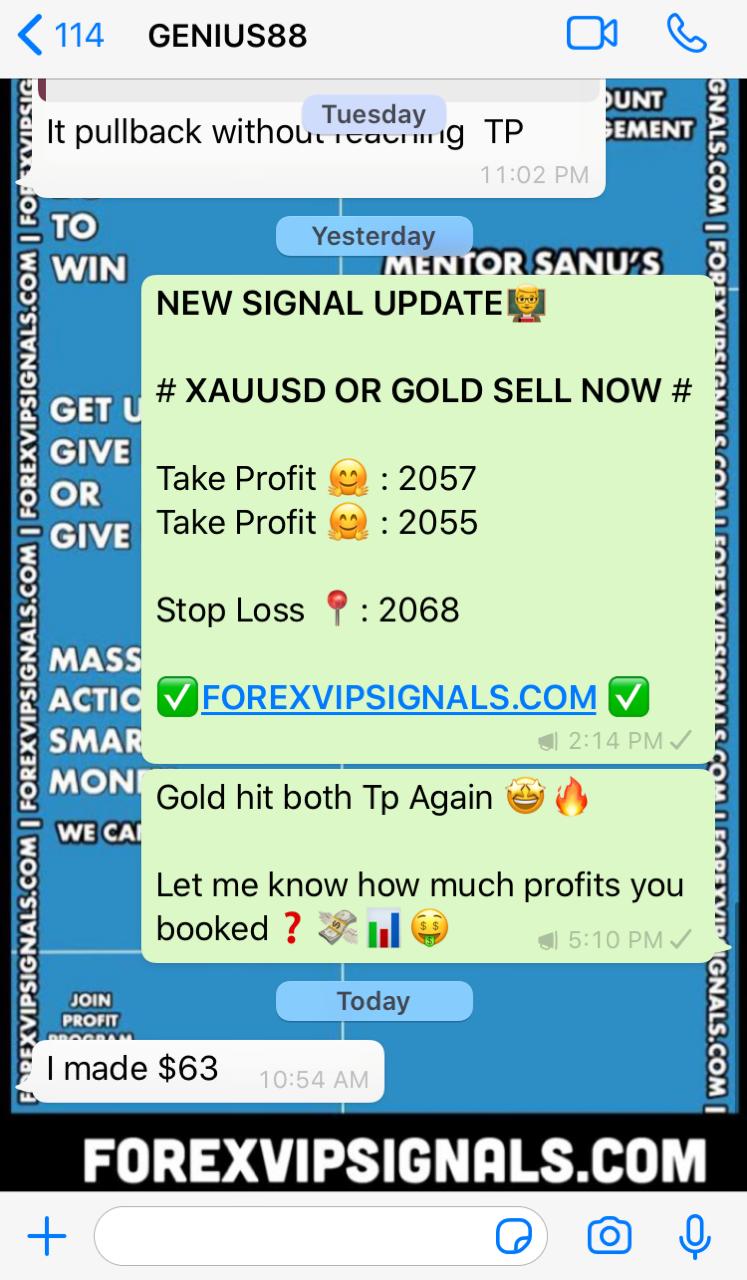The image size is (747, 1280).
Task: Open the FOREXVIPSIGNALS.COM link in the message
Action: click(x=398, y=697)
